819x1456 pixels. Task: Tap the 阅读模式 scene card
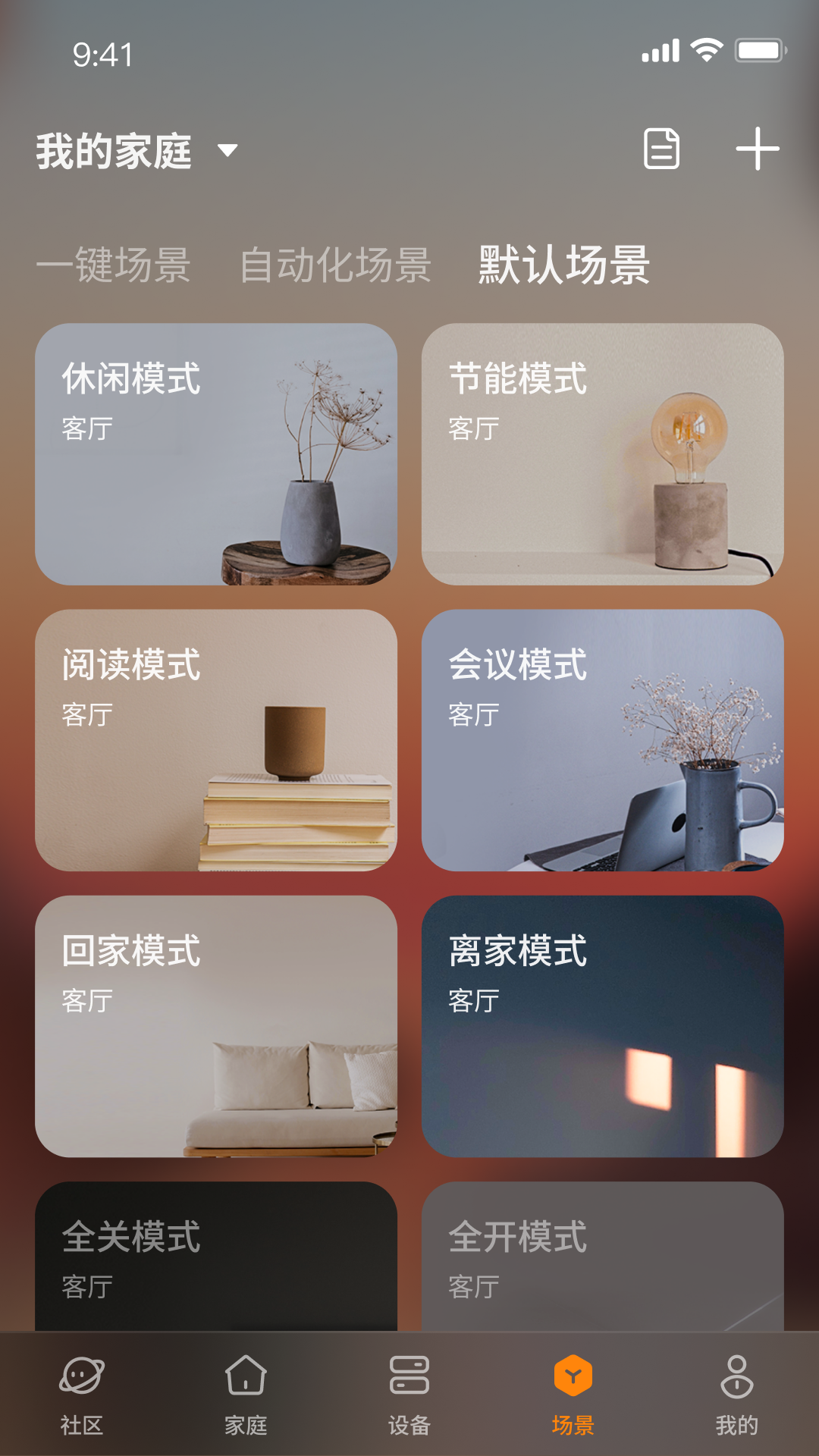216,740
